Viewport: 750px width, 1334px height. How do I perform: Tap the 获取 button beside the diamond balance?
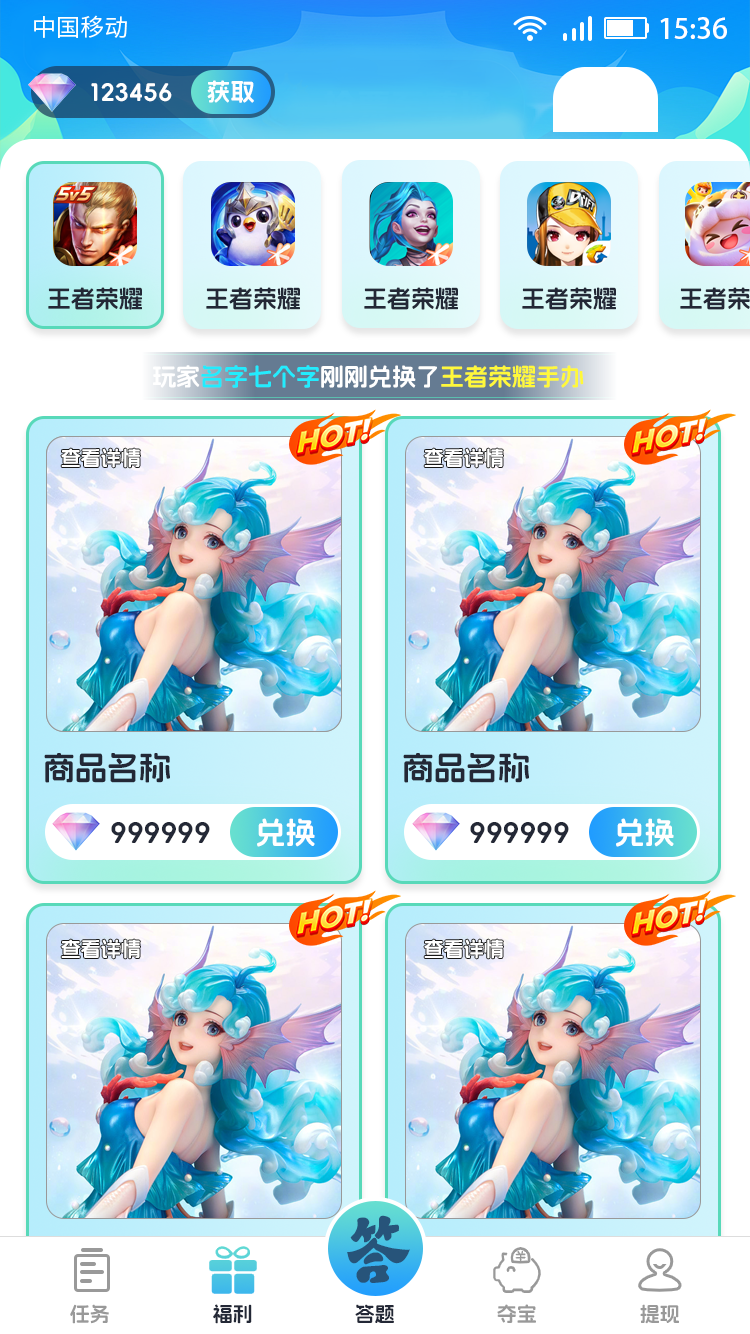pyautogui.click(x=231, y=92)
